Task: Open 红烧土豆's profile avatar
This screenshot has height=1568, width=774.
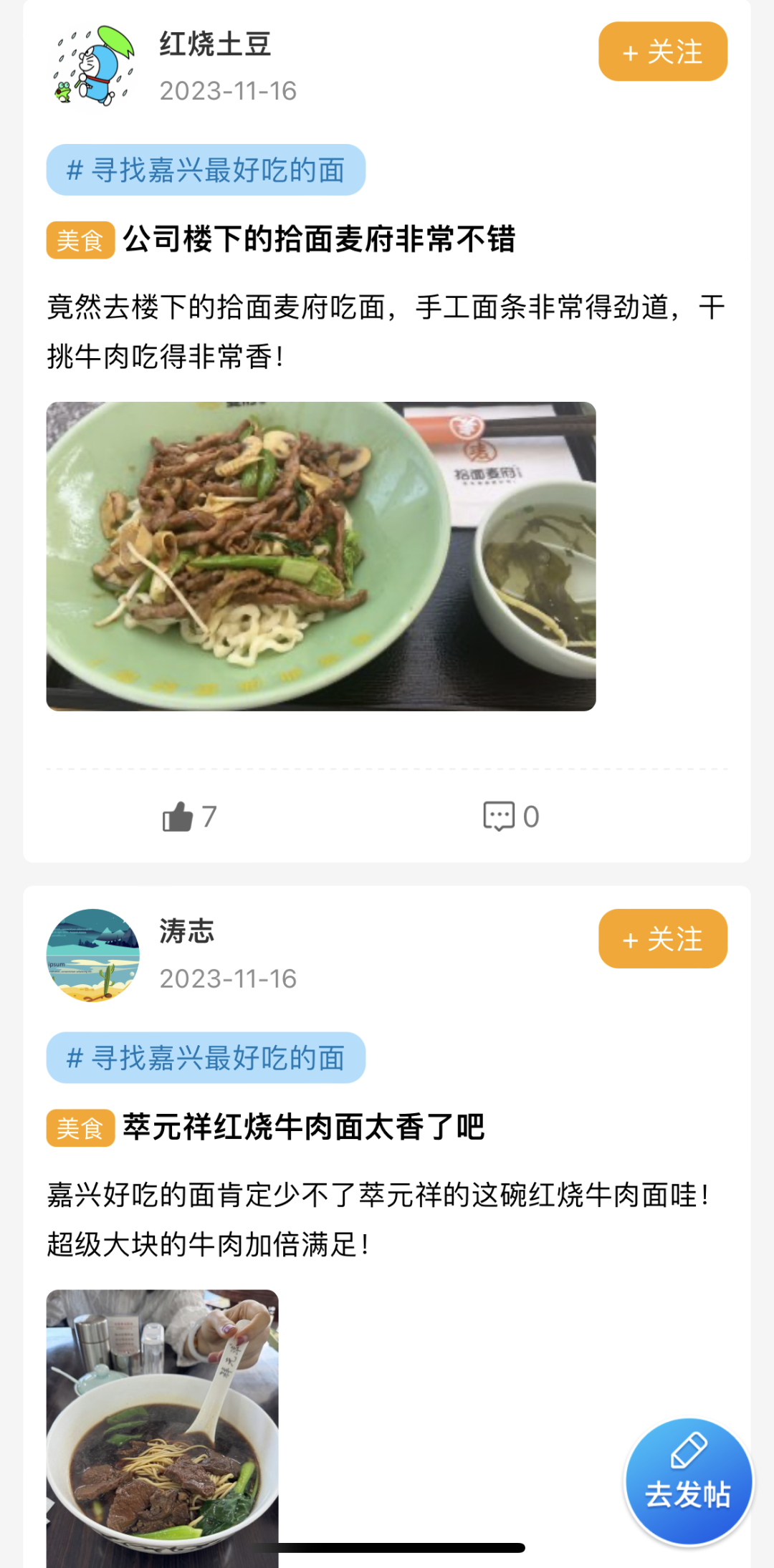Action: [93, 67]
